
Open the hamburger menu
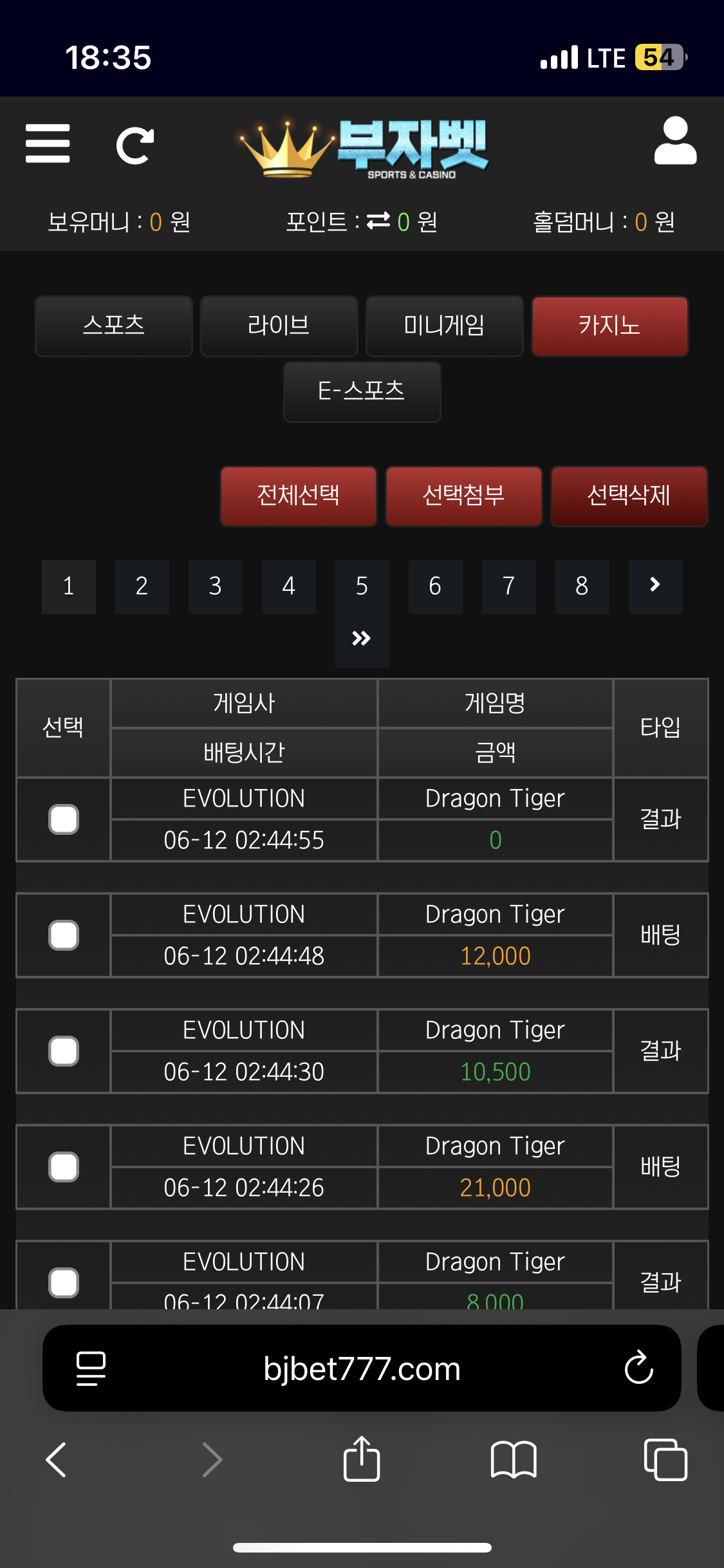pyautogui.click(x=48, y=144)
